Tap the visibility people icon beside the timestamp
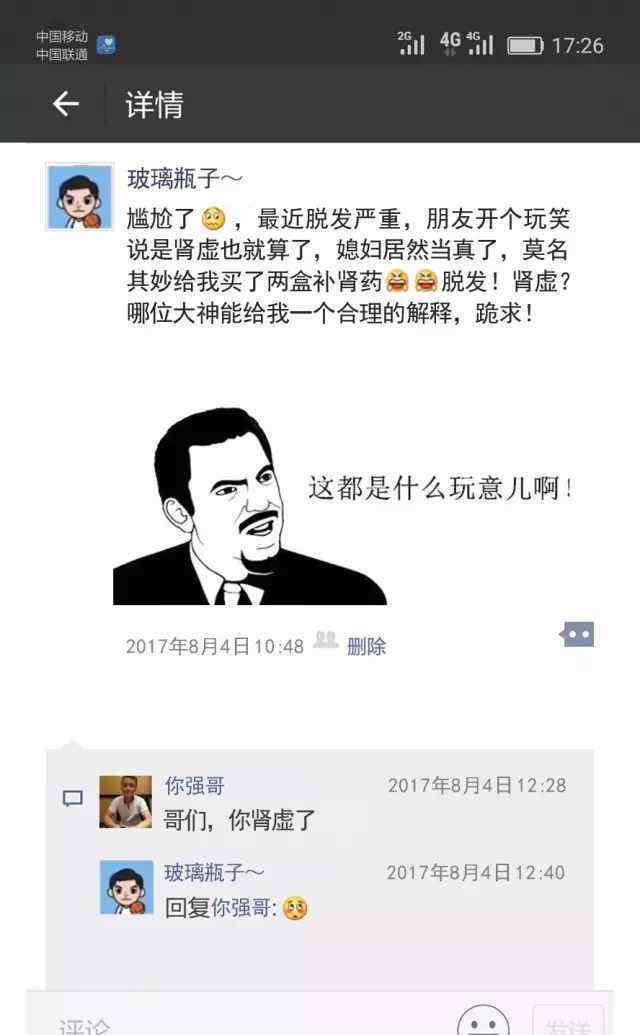Image resolution: width=640 pixels, height=1035 pixels. pyautogui.click(x=325, y=642)
